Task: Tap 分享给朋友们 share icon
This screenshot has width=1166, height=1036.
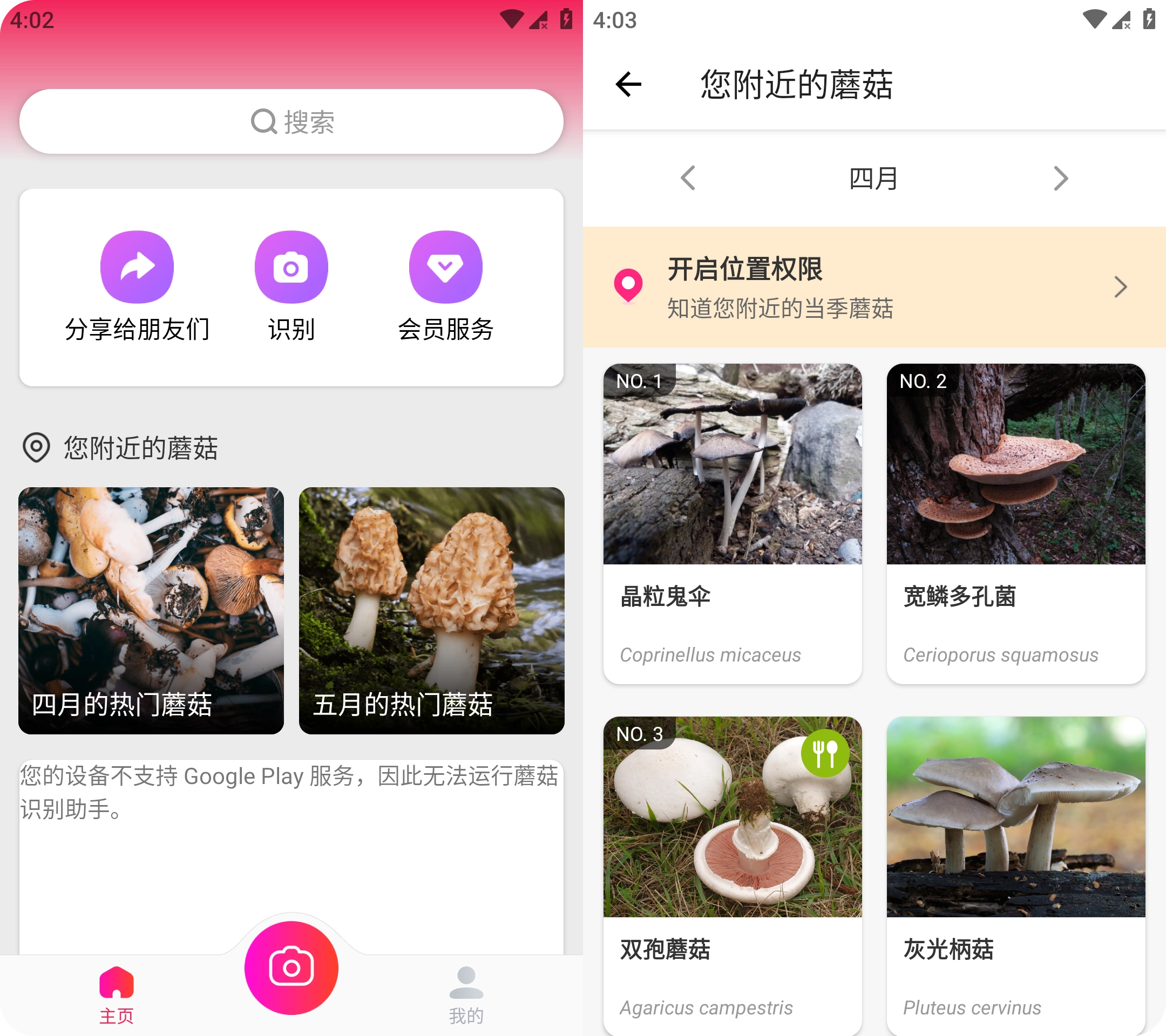Action: point(137,267)
